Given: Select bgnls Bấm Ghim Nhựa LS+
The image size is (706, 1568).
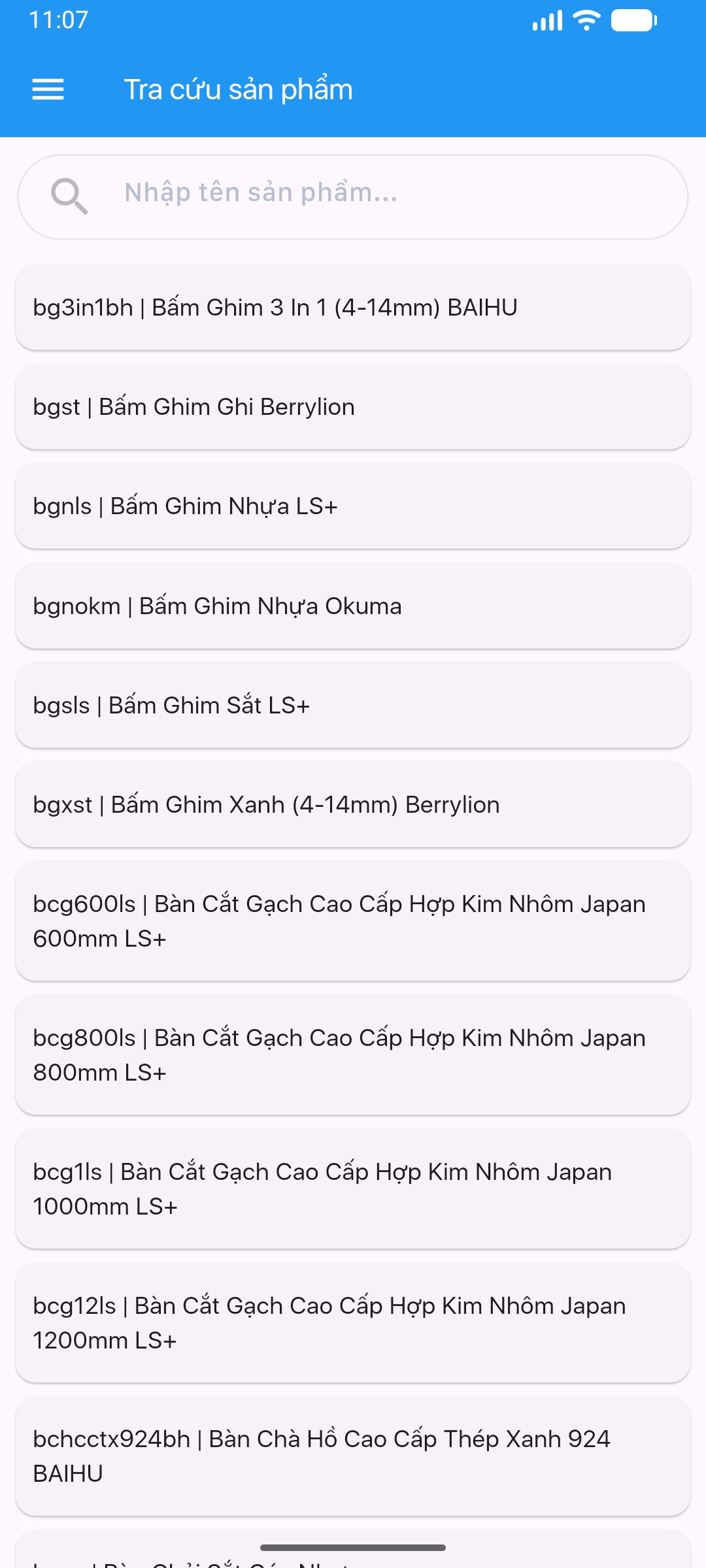Looking at the screenshot, I should [353, 506].
